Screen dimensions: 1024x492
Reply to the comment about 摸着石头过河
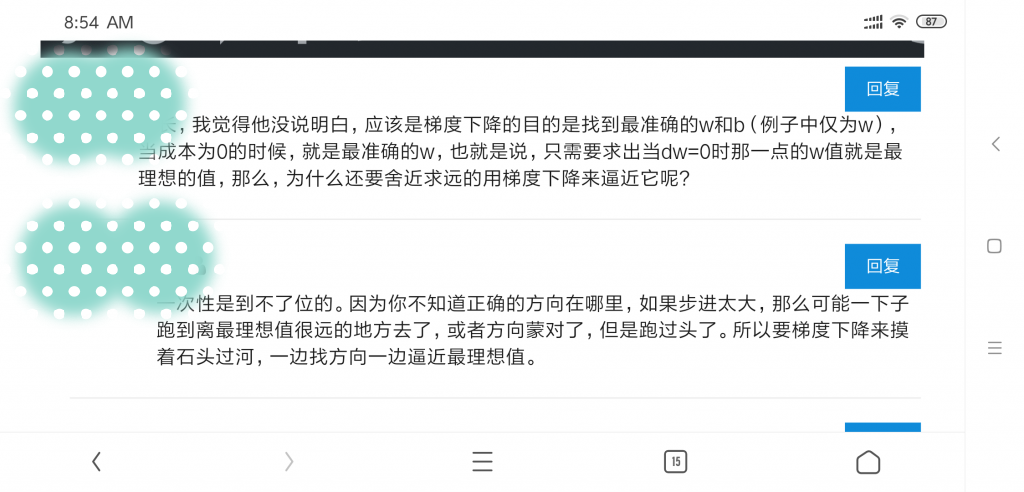coord(882,266)
